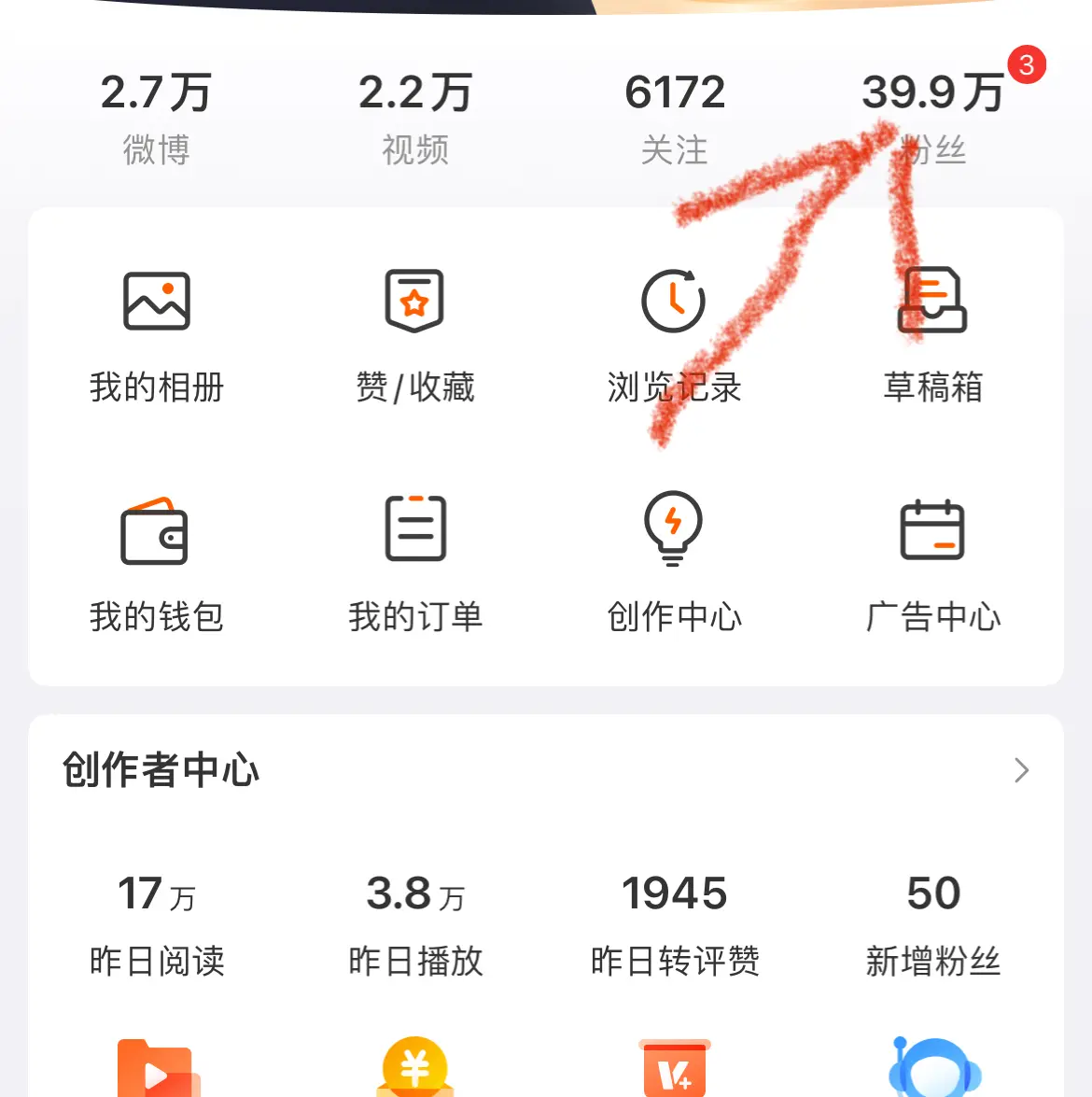
Task: Check 昨日阅读 stats
Action: (157, 922)
